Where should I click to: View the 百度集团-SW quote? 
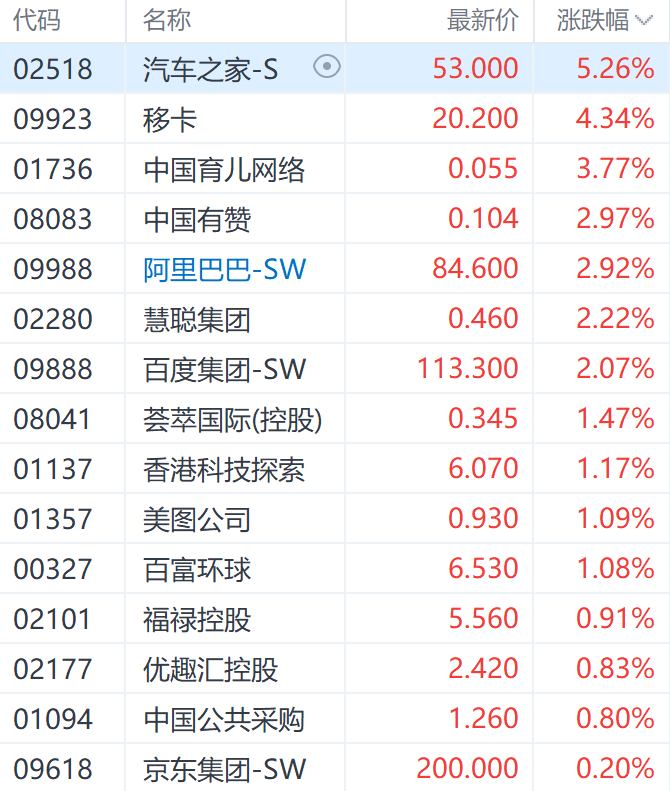point(224,369)
